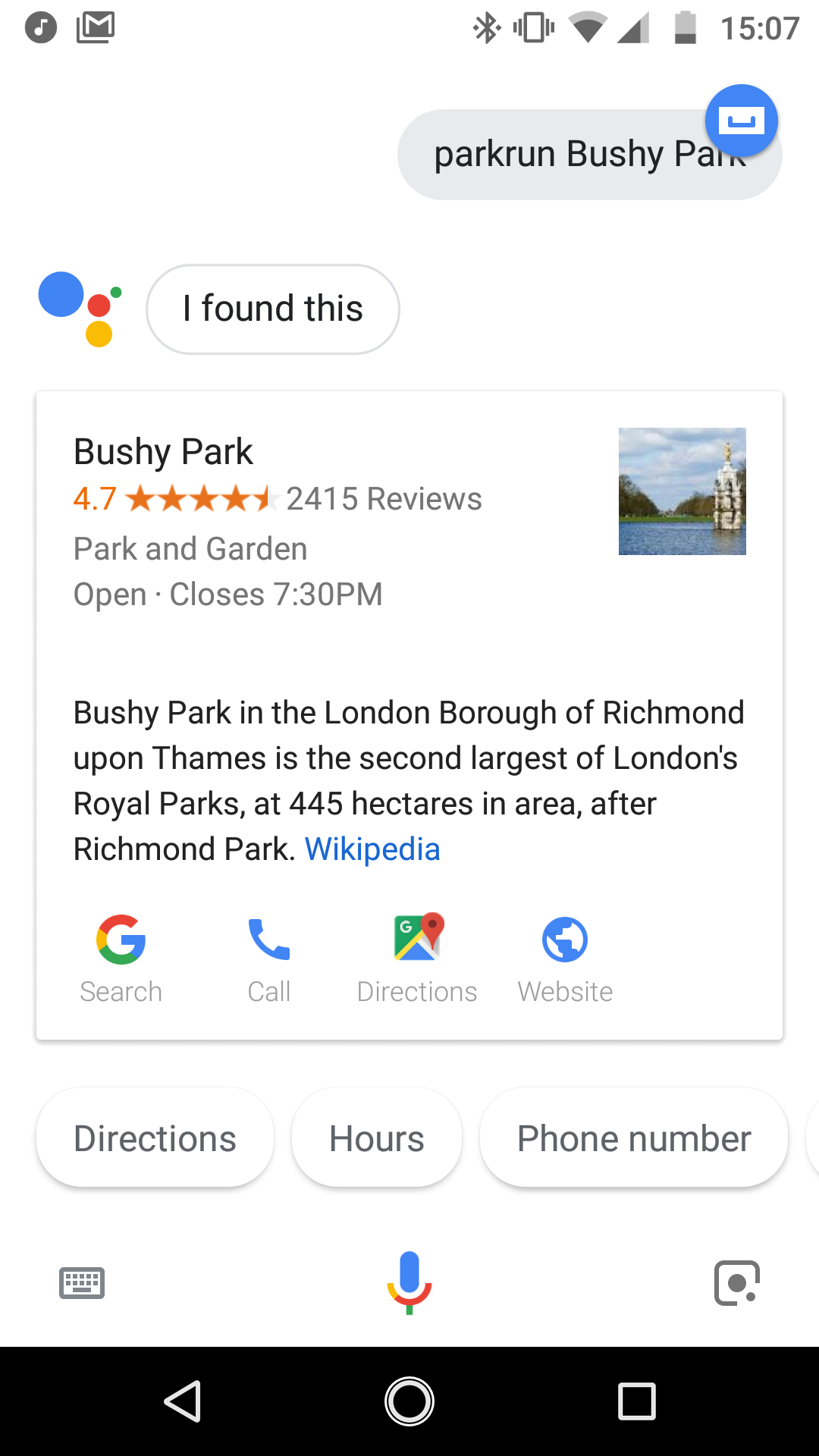
Task: Return to the home screen
Action: (409, 1401)
